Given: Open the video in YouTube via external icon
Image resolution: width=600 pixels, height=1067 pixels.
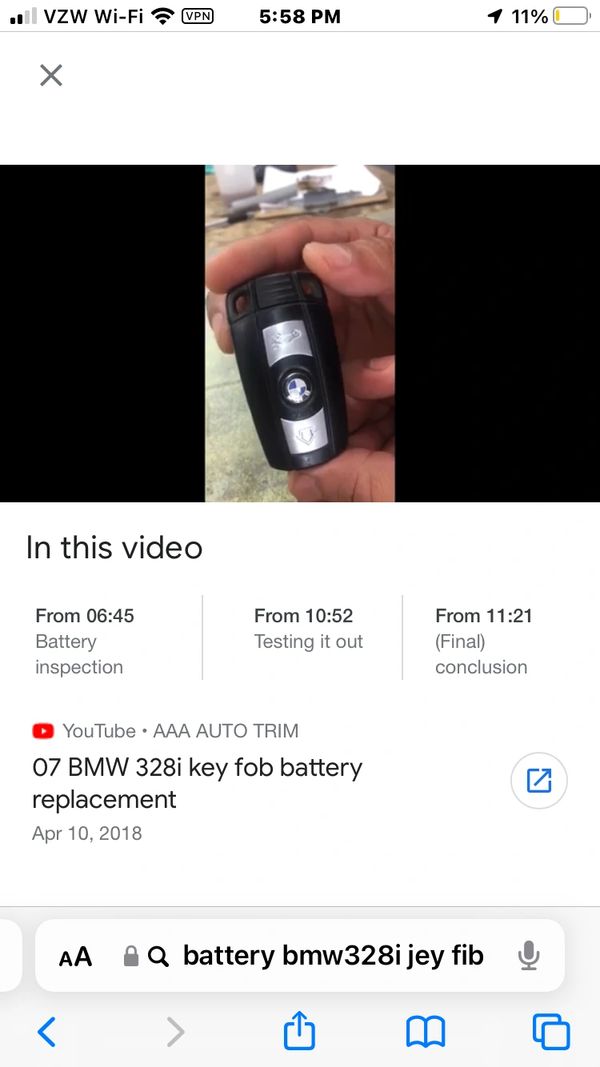Looking at the screenshot, I should [539, 780].
